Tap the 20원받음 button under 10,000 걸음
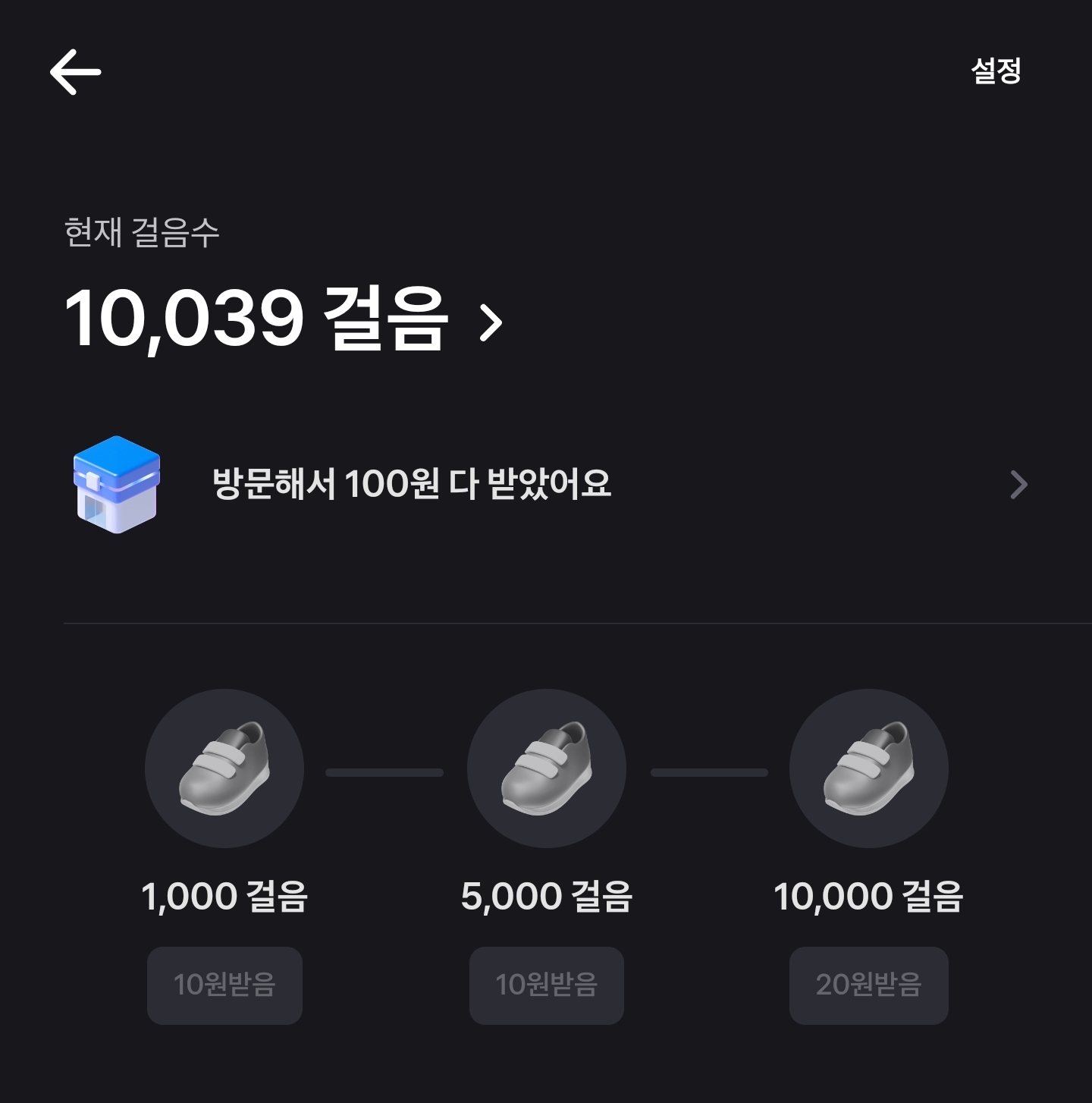This screenshot has width=1092, height=1103. [869, 985]
